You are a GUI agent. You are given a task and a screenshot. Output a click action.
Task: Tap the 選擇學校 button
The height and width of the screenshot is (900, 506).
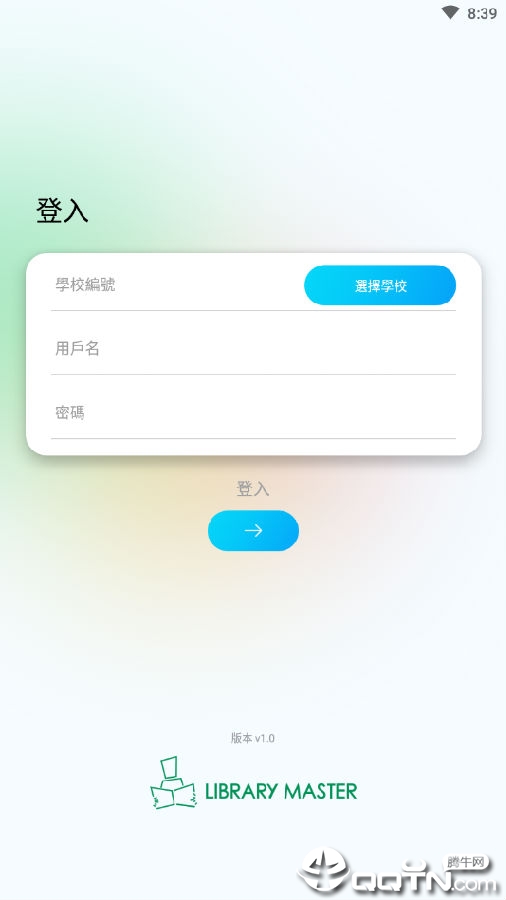tap(380, 285)
